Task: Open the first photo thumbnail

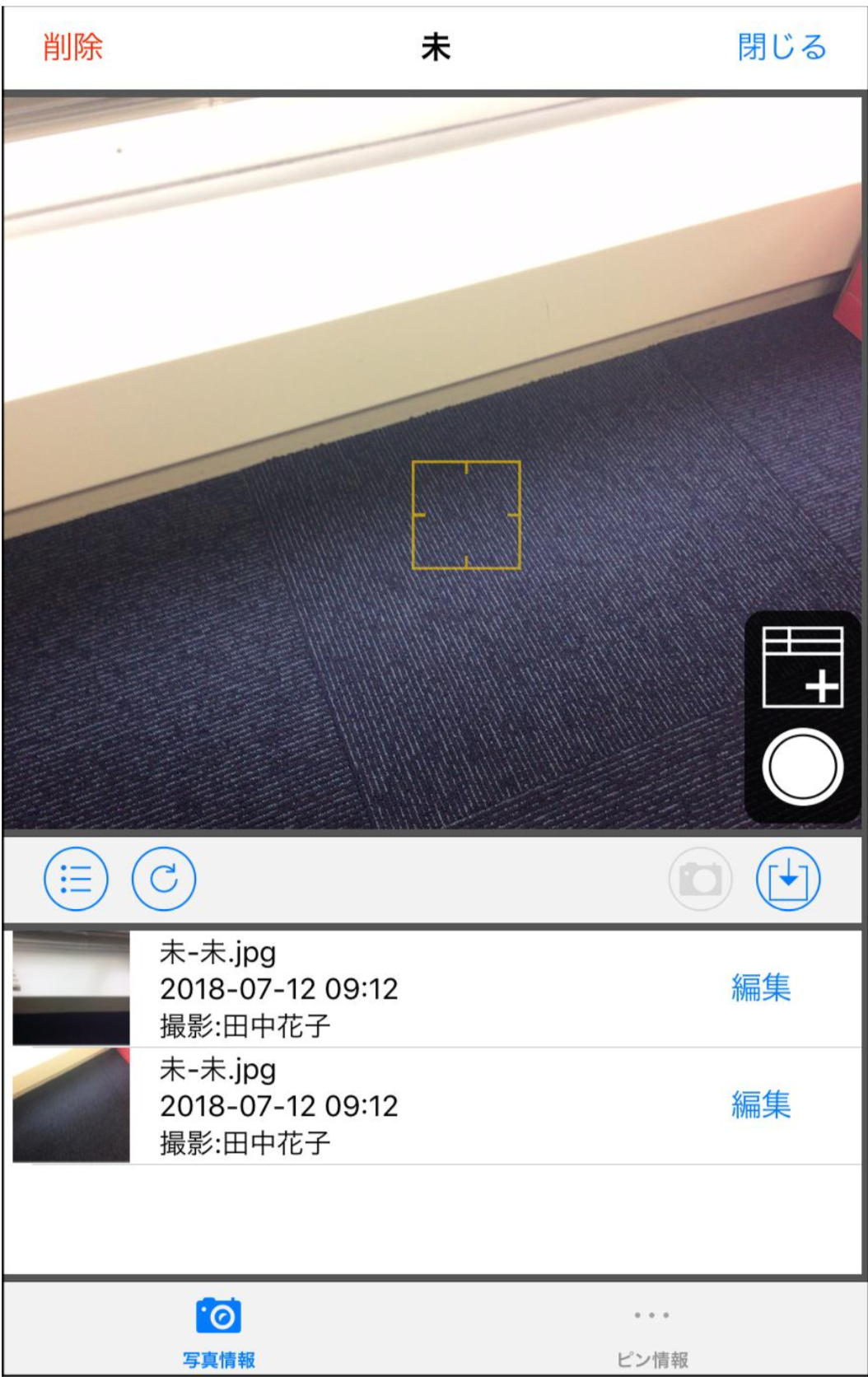Action: (x=72, y=988)
